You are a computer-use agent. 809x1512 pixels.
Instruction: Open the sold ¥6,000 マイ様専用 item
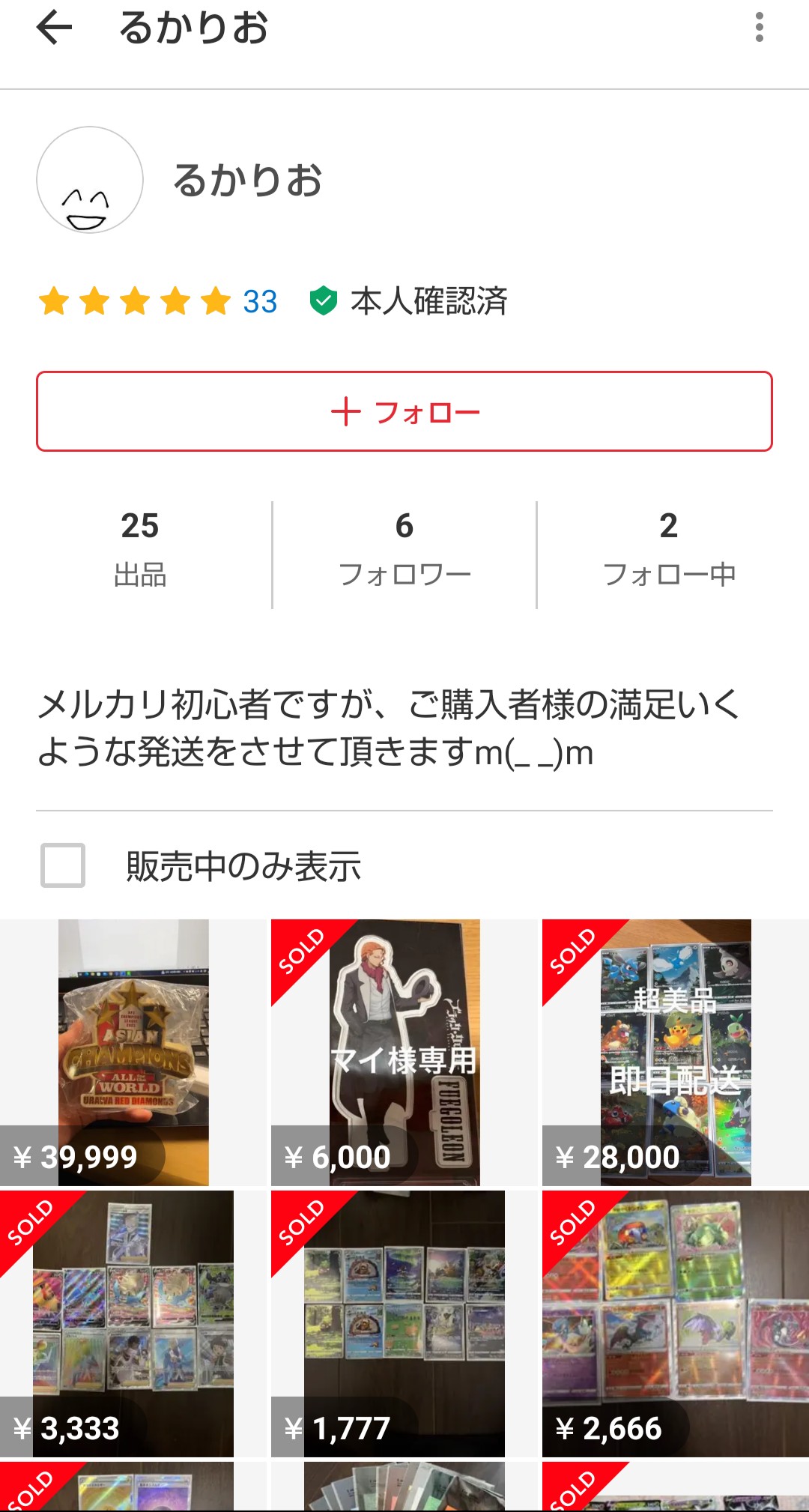tap(404, 1052)
